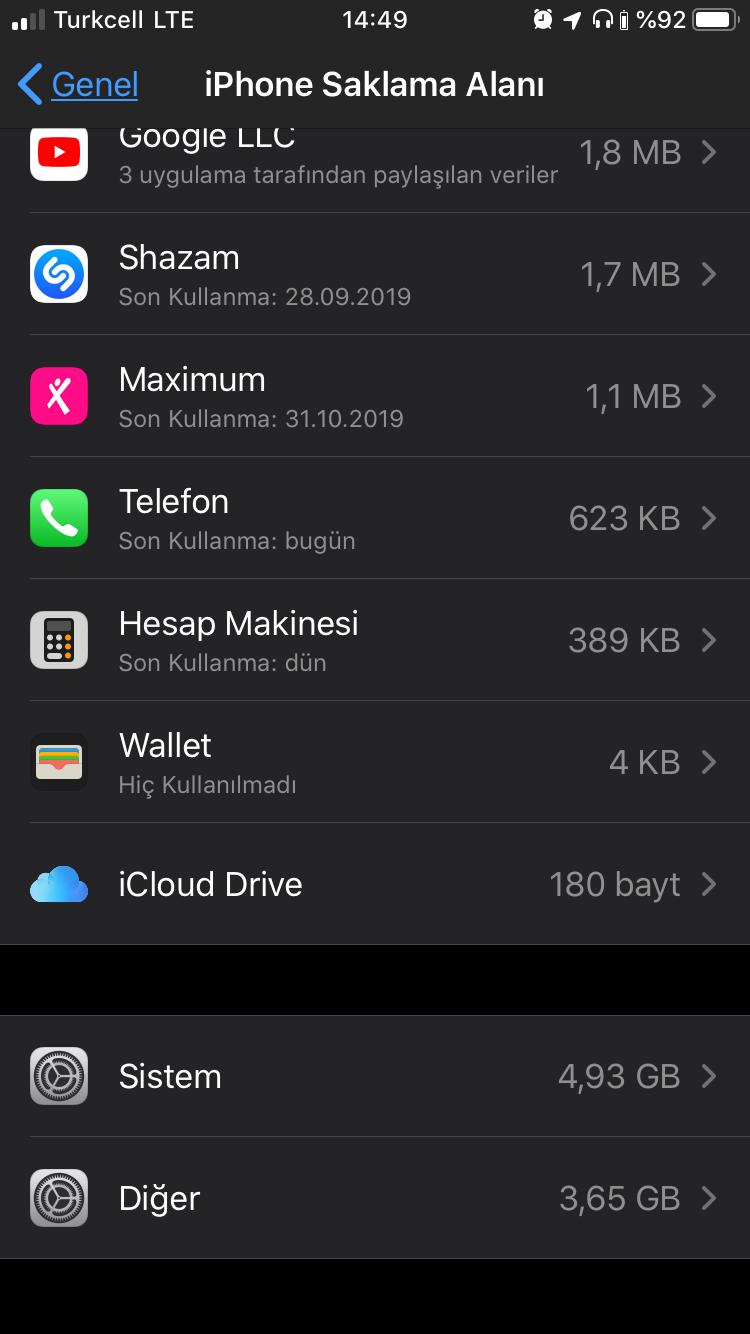Open Google LLC storage details
The width and height of the screenshot is (750, 1334).
pyautogui.click(x=375, y=160)
